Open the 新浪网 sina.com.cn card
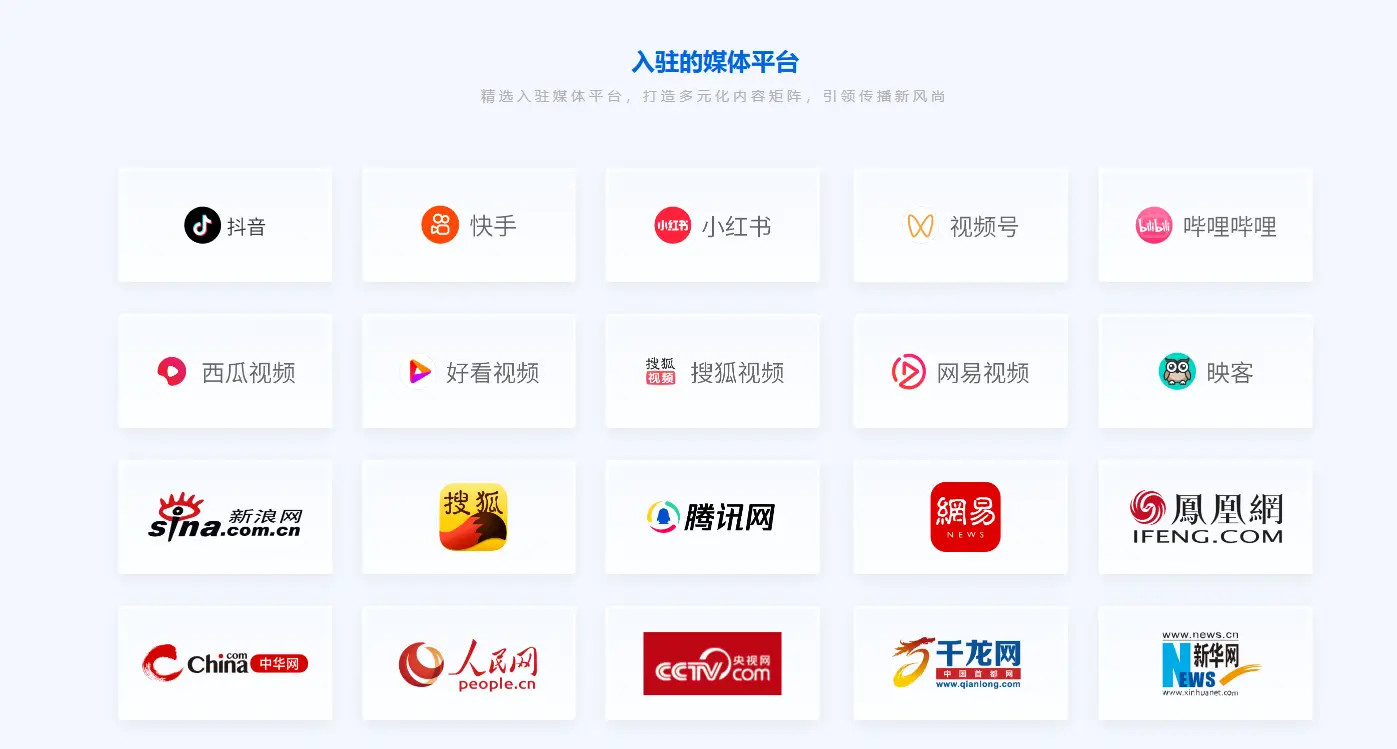Image resolution: width=1397 pixels, height=749 pixels. click(225, 517)
